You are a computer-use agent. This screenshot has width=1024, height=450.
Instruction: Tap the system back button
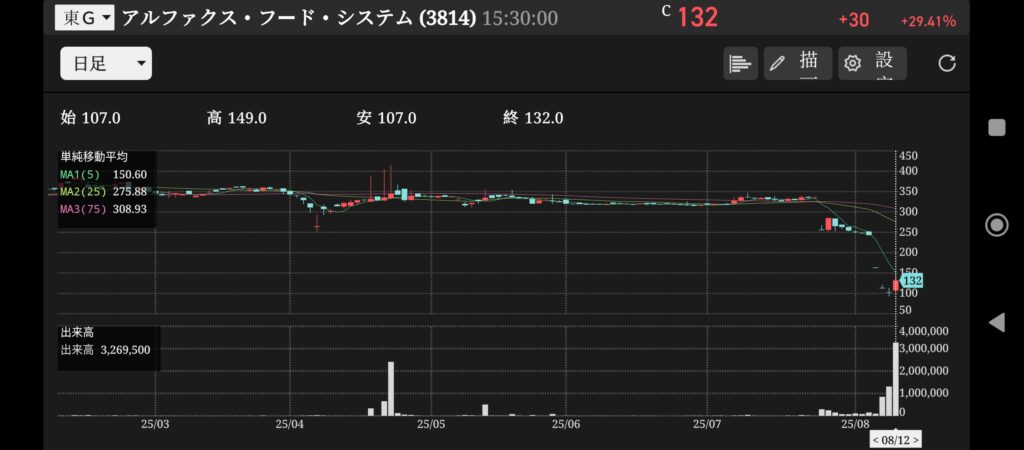pyautogui.click(x=996, y=322)
